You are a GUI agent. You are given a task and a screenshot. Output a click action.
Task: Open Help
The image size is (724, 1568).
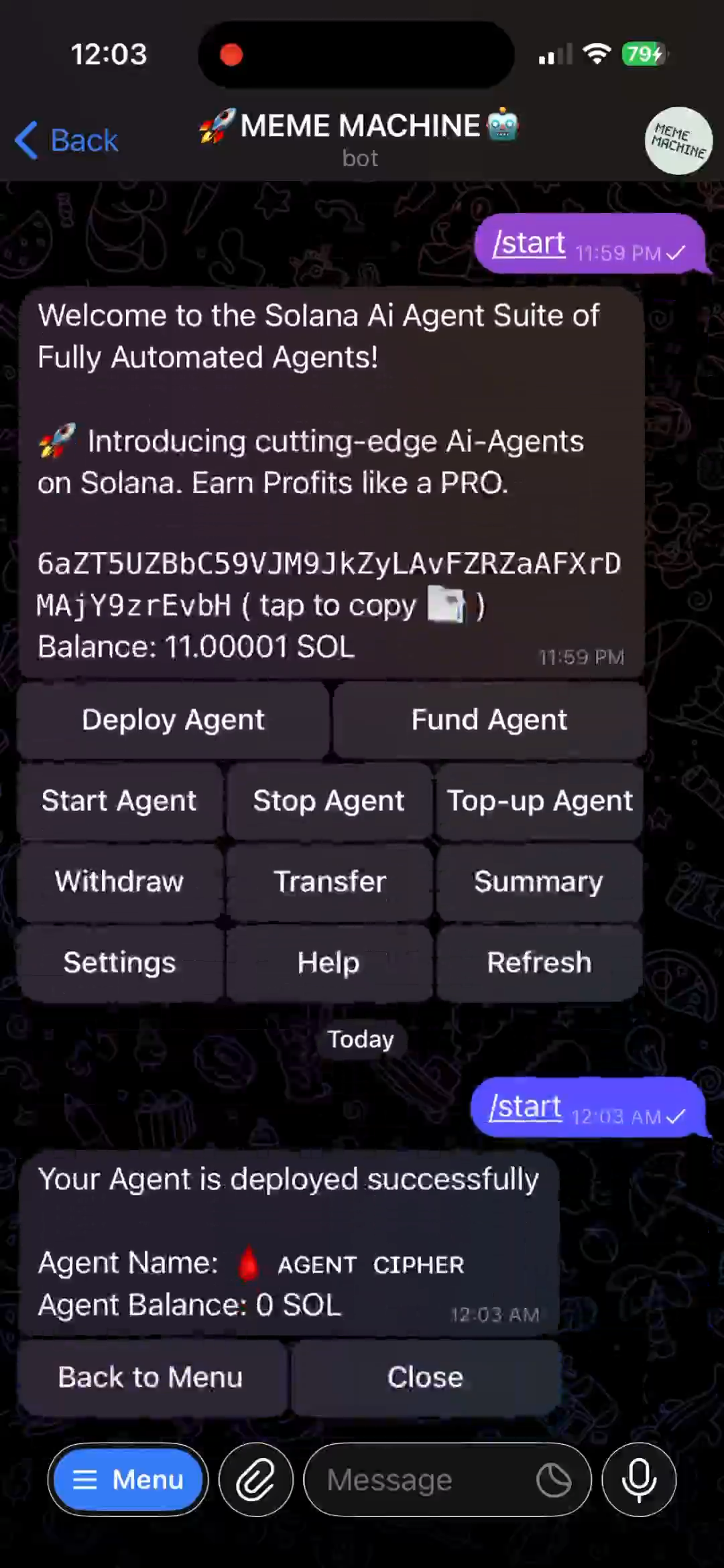[x=328, y=964]
